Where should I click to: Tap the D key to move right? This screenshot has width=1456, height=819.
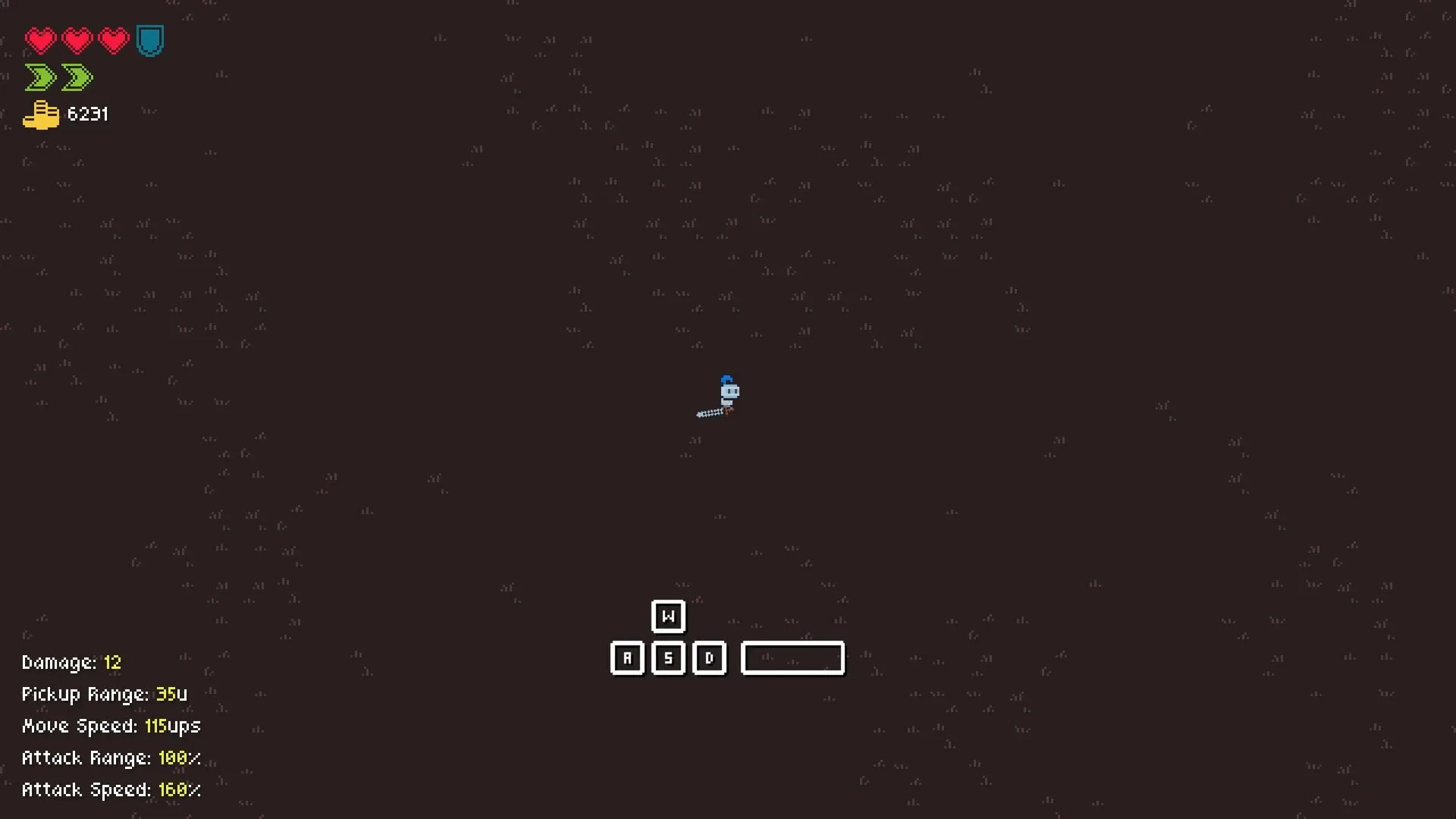coord(709,658)
